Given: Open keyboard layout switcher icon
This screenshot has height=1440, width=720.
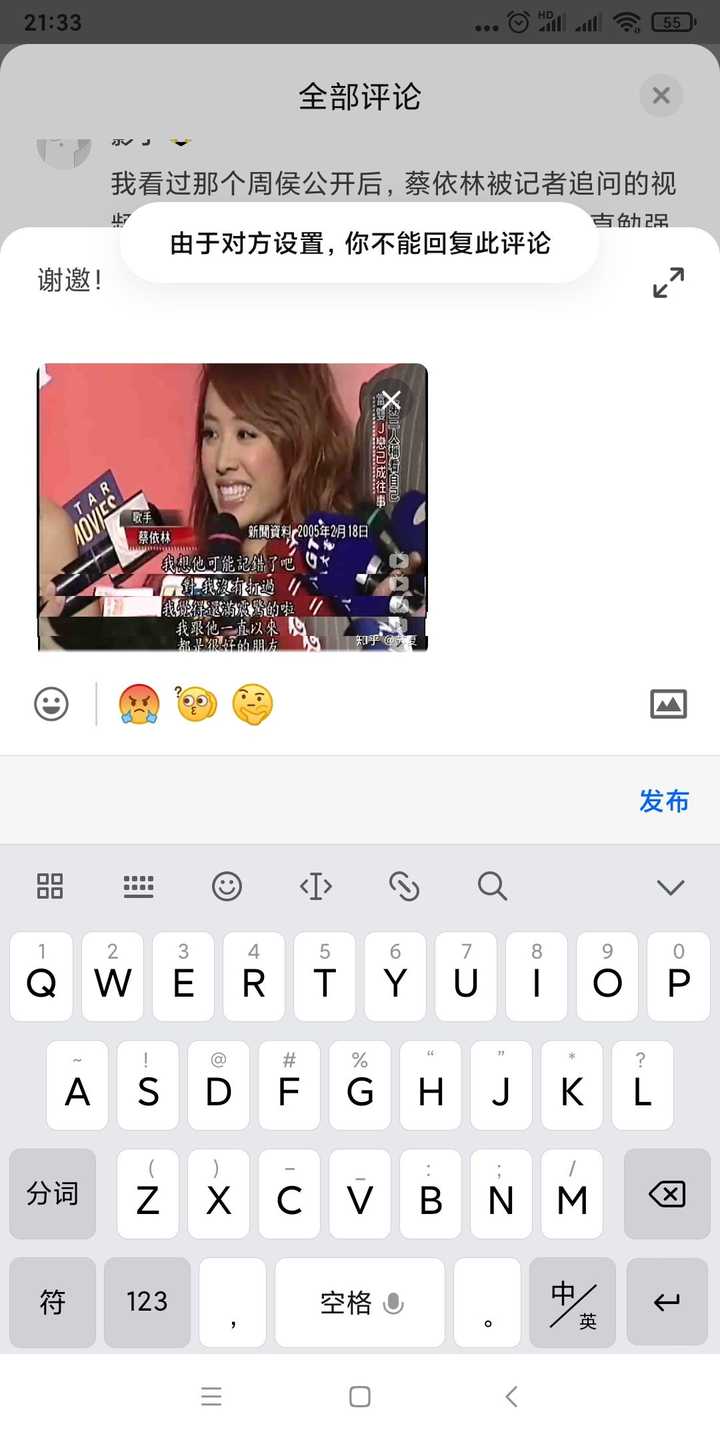Looking at the screenshot, I should pyautogui.click(x=138, y=886).
